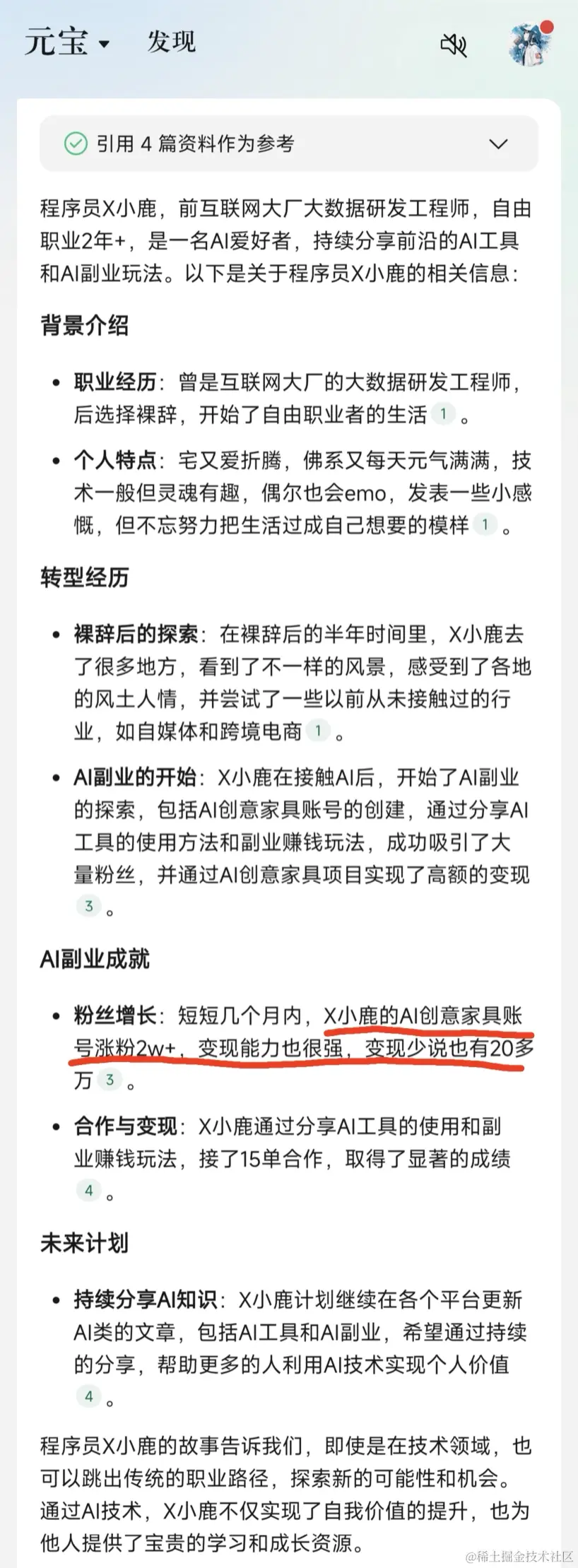Open citation 1 after 裸辞后的探索 paragraph
578x1568 pixels.
pos(318,731)
